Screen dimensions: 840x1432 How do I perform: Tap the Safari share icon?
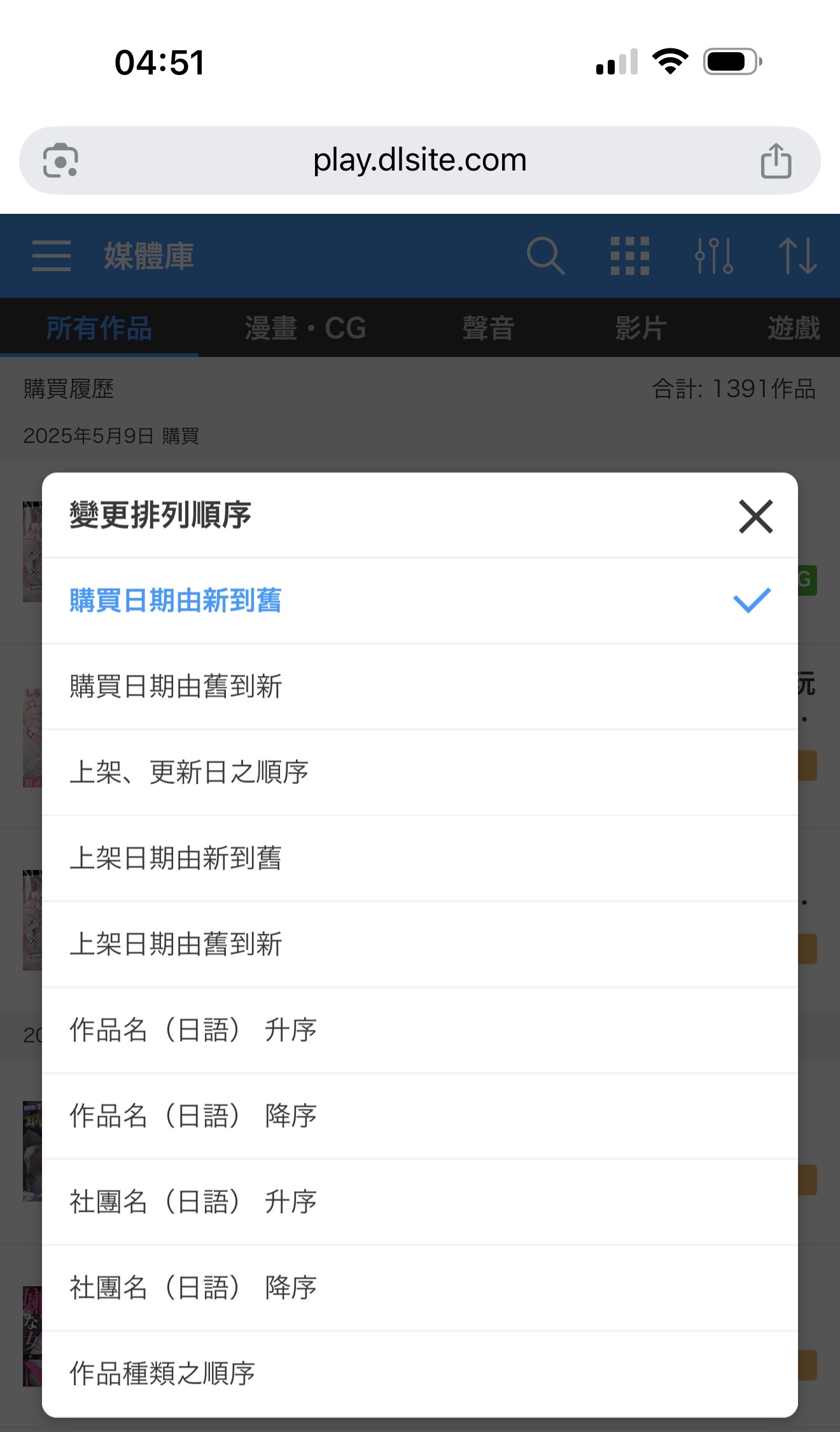click(x=776, y=160)
